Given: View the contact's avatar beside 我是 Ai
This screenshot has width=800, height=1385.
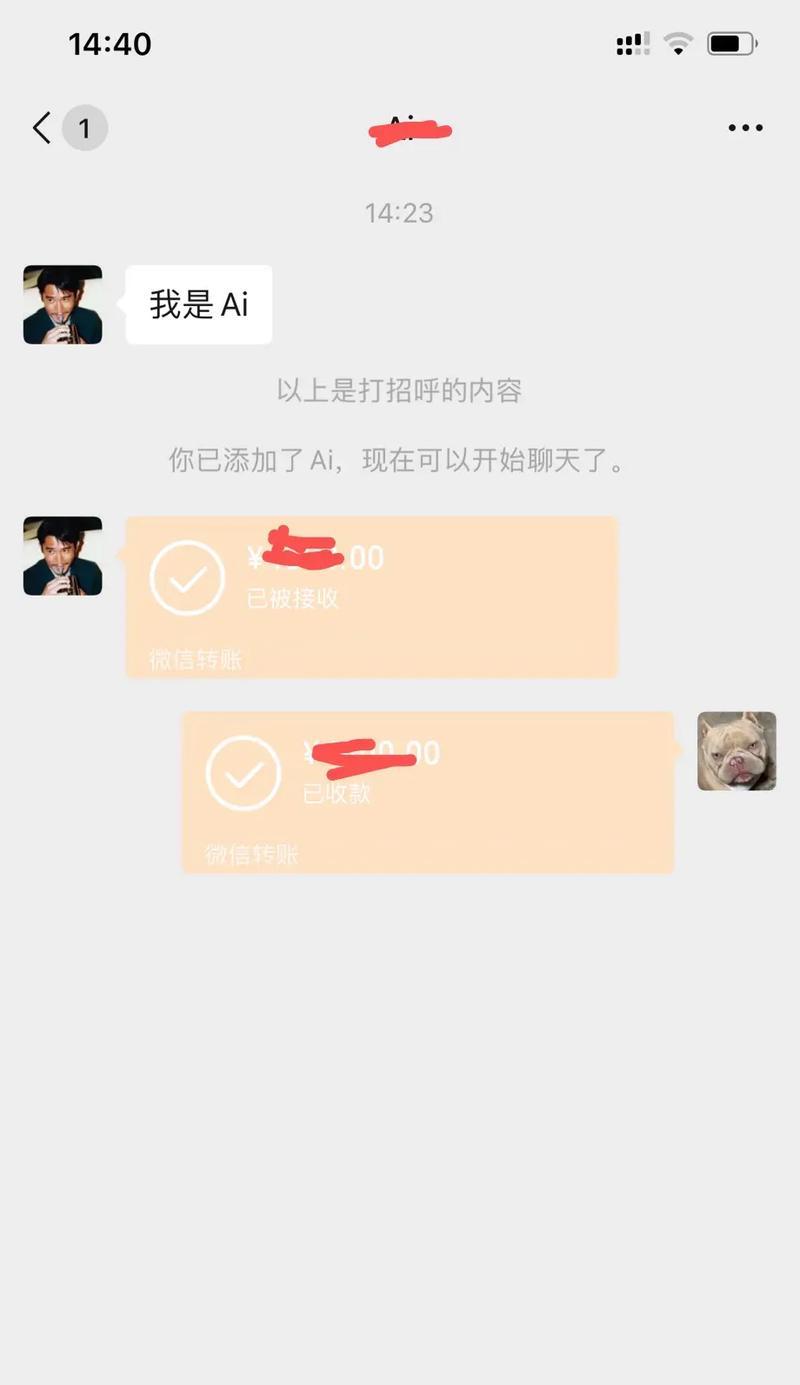Looking at the screenshot, I should (63, 305).
